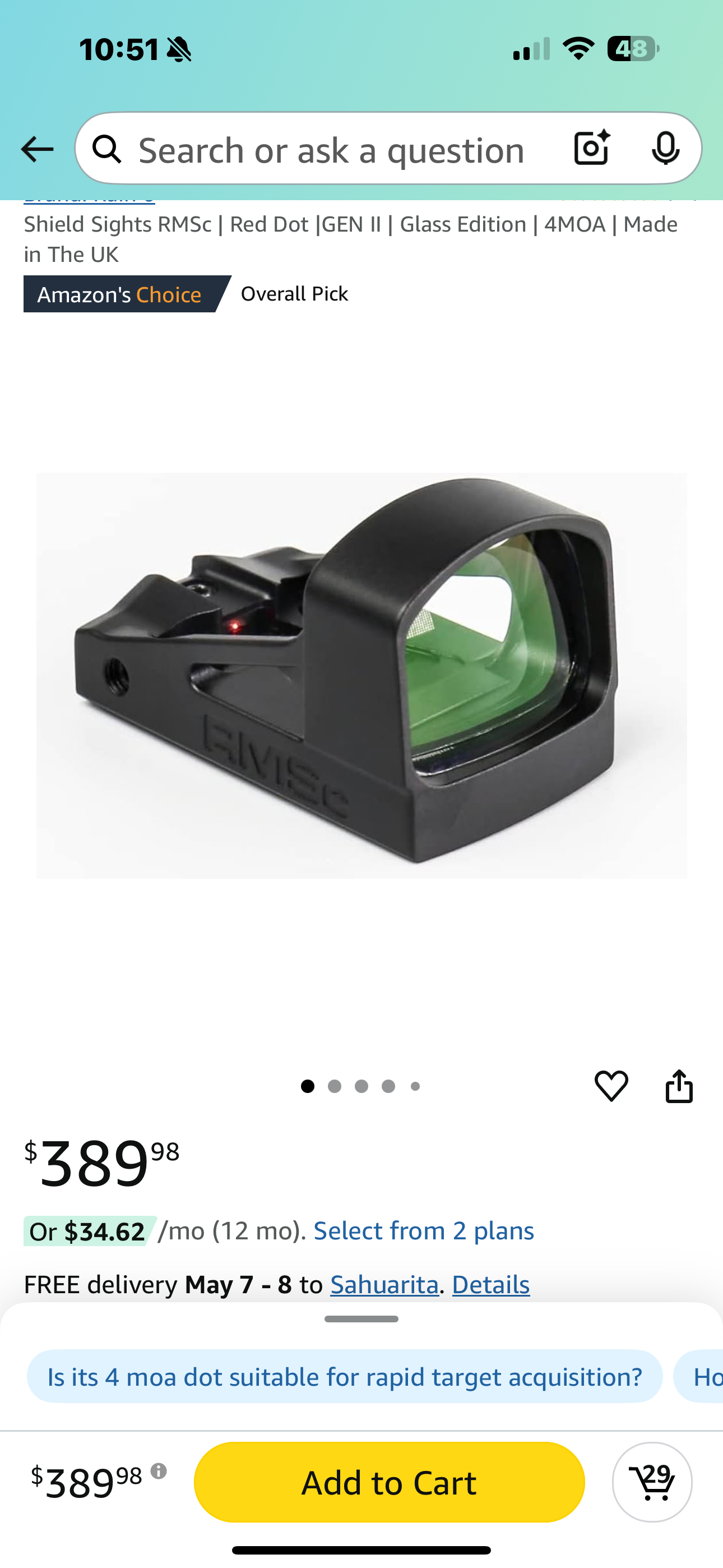Open Select from 2 plans link
This screenshot has height=1568, width=723.
pos(424,1231)
